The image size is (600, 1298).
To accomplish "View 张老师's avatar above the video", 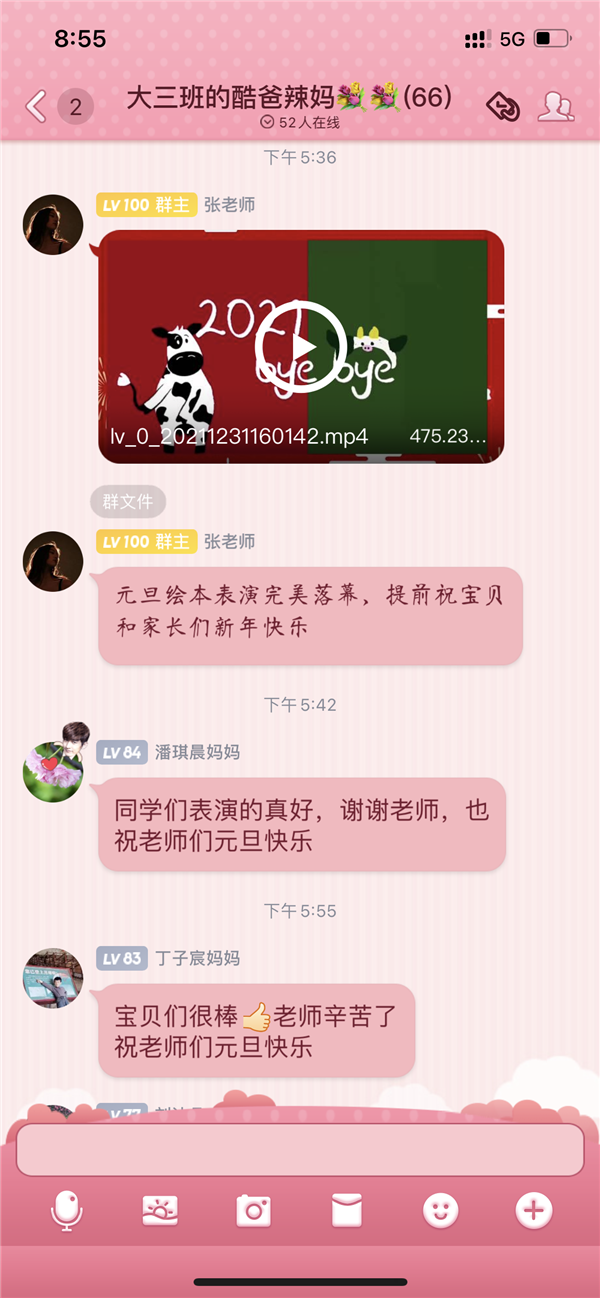I will pos(53,225).
